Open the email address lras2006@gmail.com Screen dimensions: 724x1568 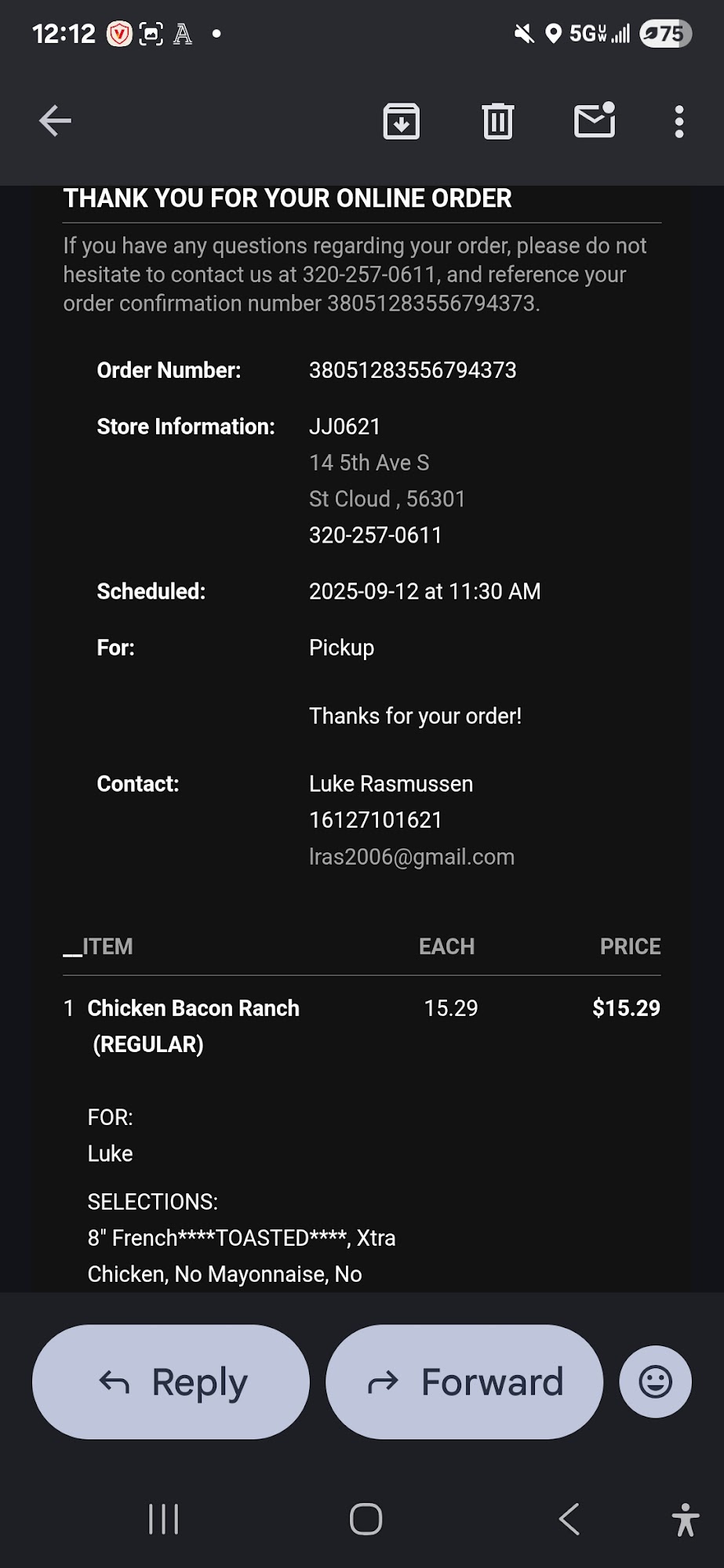coord(412,857)
